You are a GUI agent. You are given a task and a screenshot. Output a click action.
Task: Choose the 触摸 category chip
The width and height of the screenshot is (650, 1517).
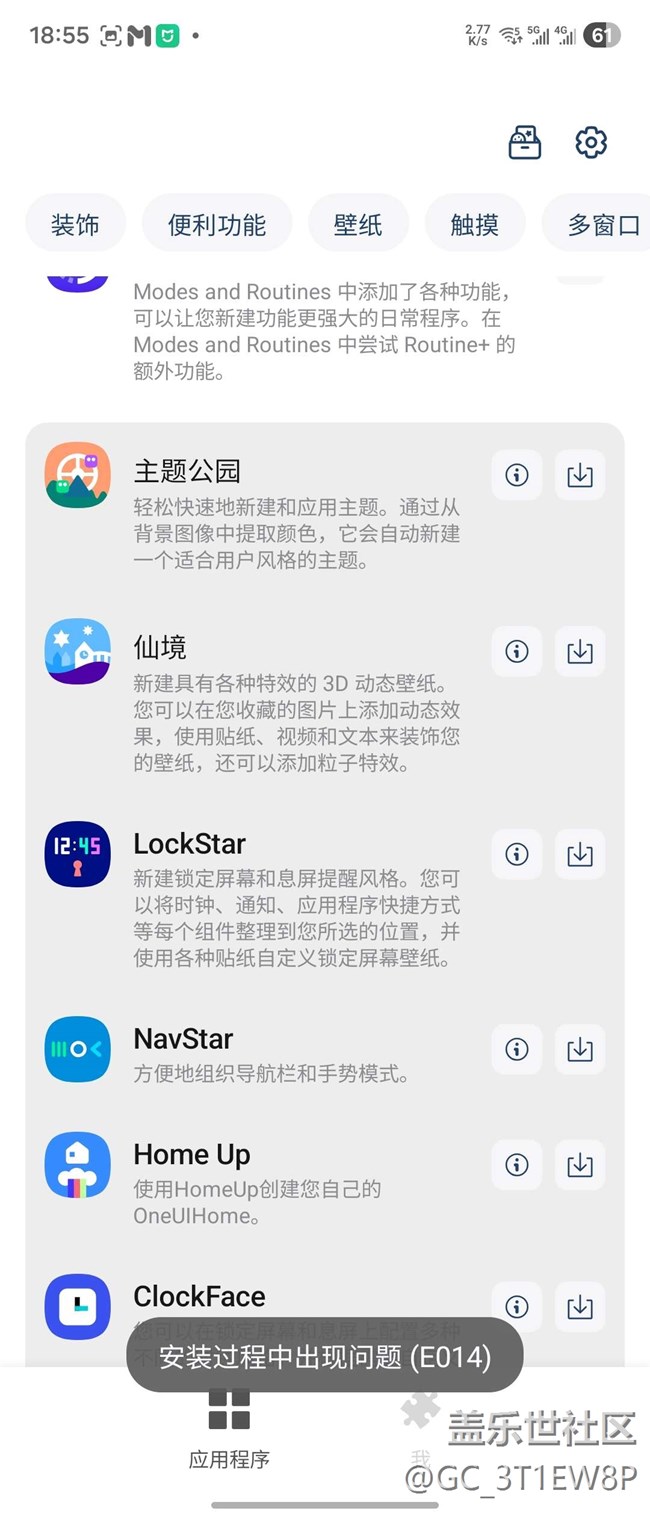coord(475,224)
